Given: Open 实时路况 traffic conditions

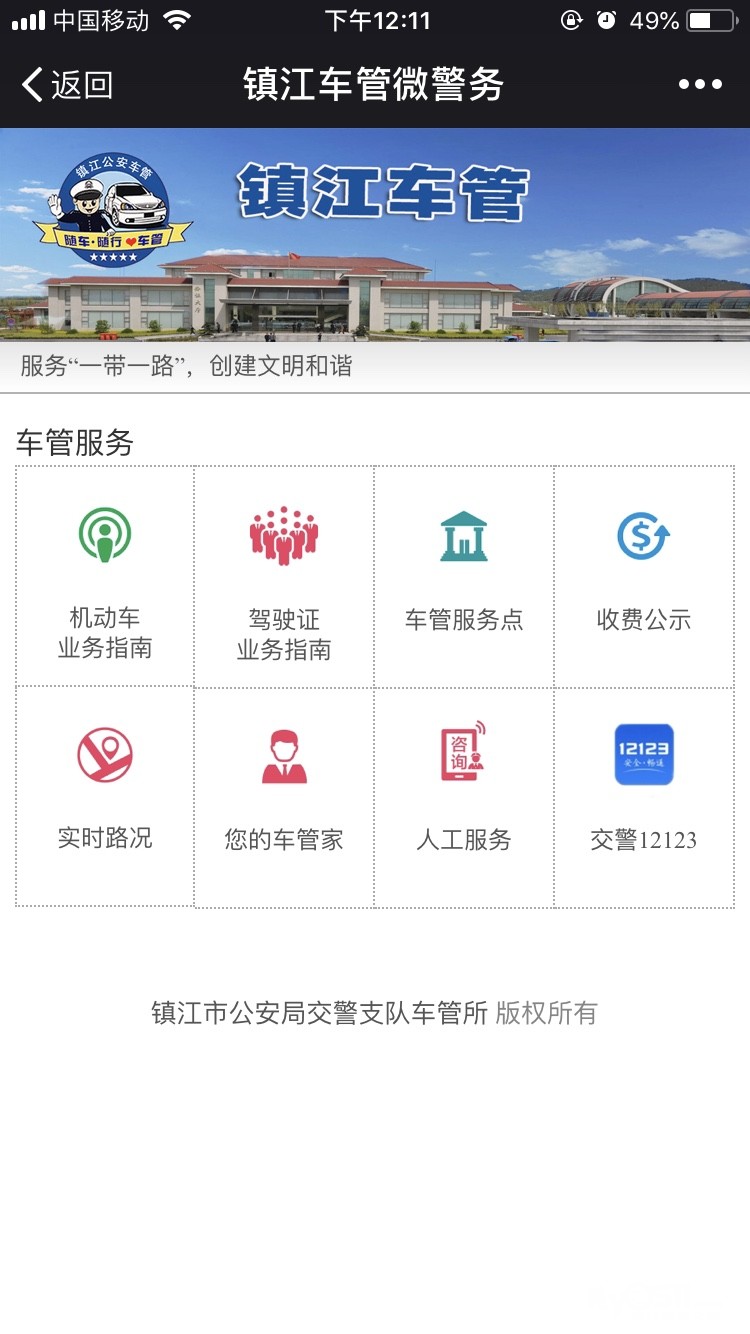Looking at the screenshot, I should click(x=105, y=796).
